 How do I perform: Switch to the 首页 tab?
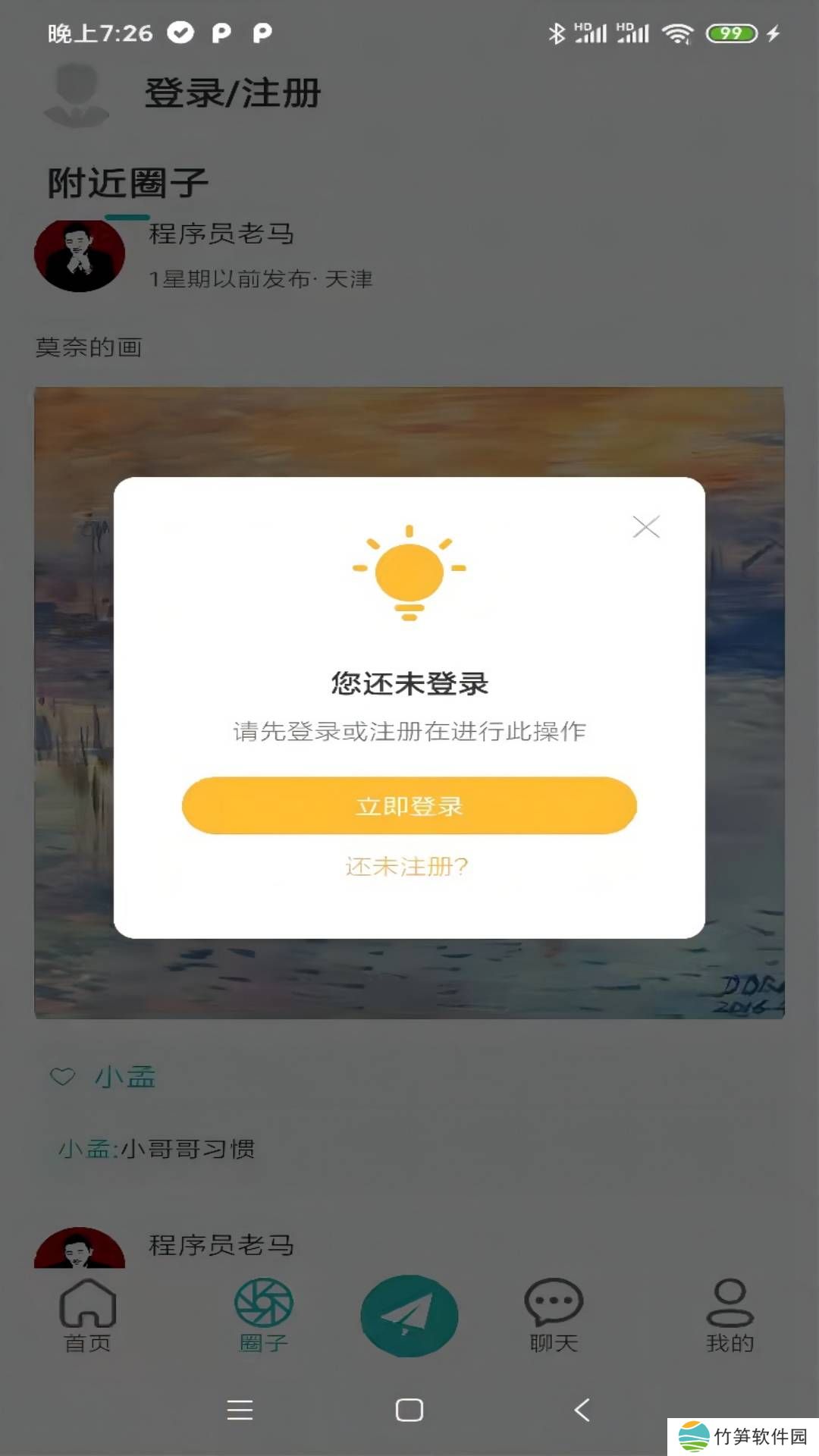click(87, 1316)
